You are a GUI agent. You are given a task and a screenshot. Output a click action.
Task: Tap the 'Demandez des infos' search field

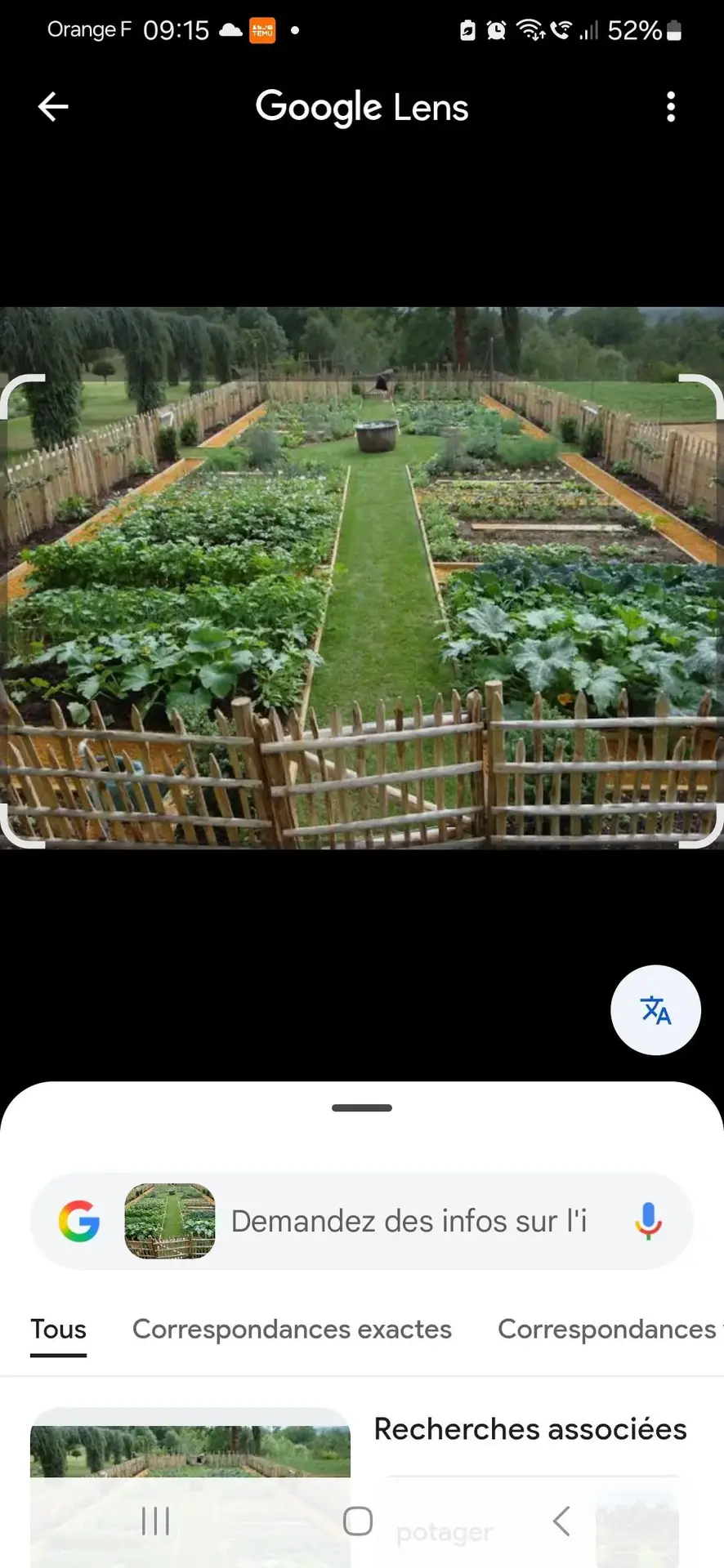coord(409,1221)
